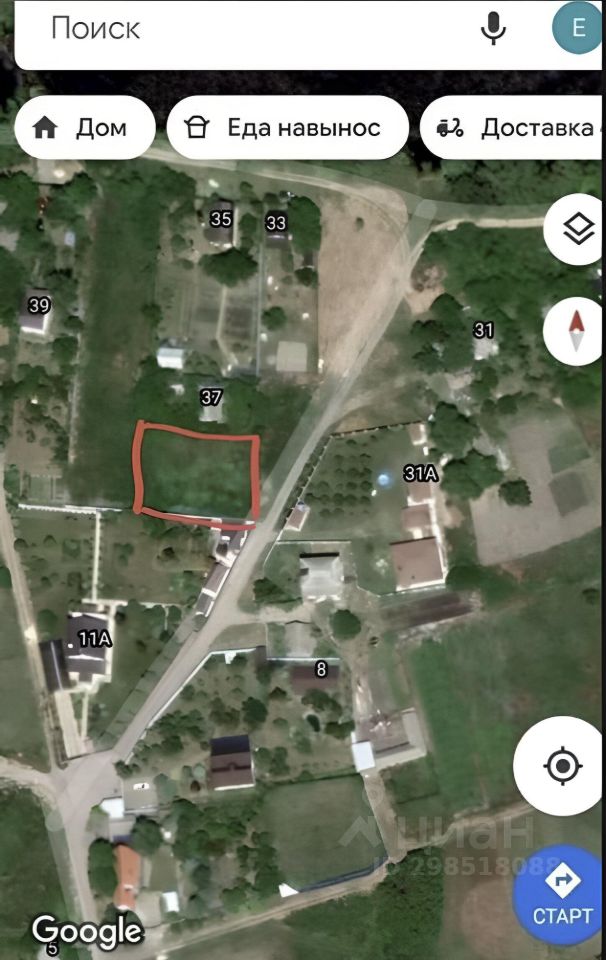Choose the Еда навынос chip

pos(288,128)
